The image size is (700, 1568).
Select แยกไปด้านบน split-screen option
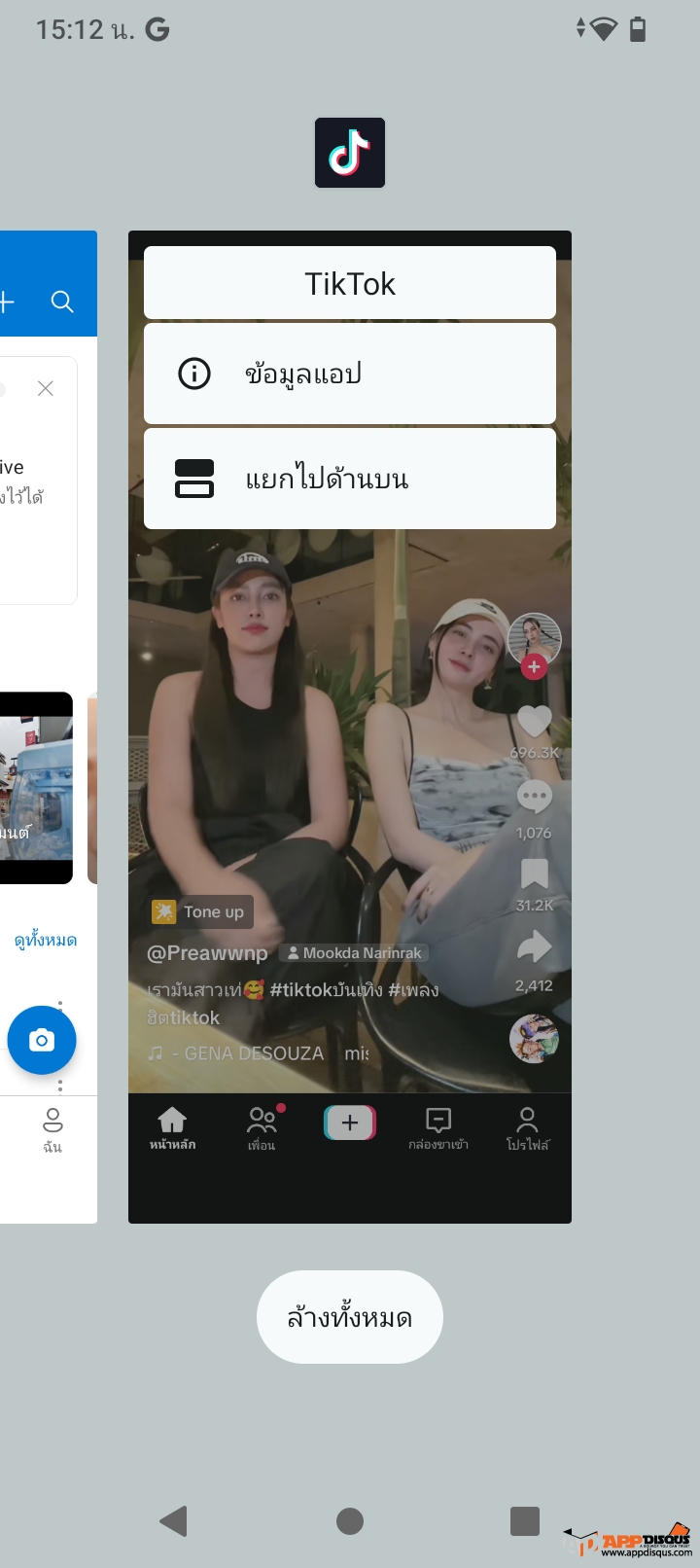[x=349, y=479]
